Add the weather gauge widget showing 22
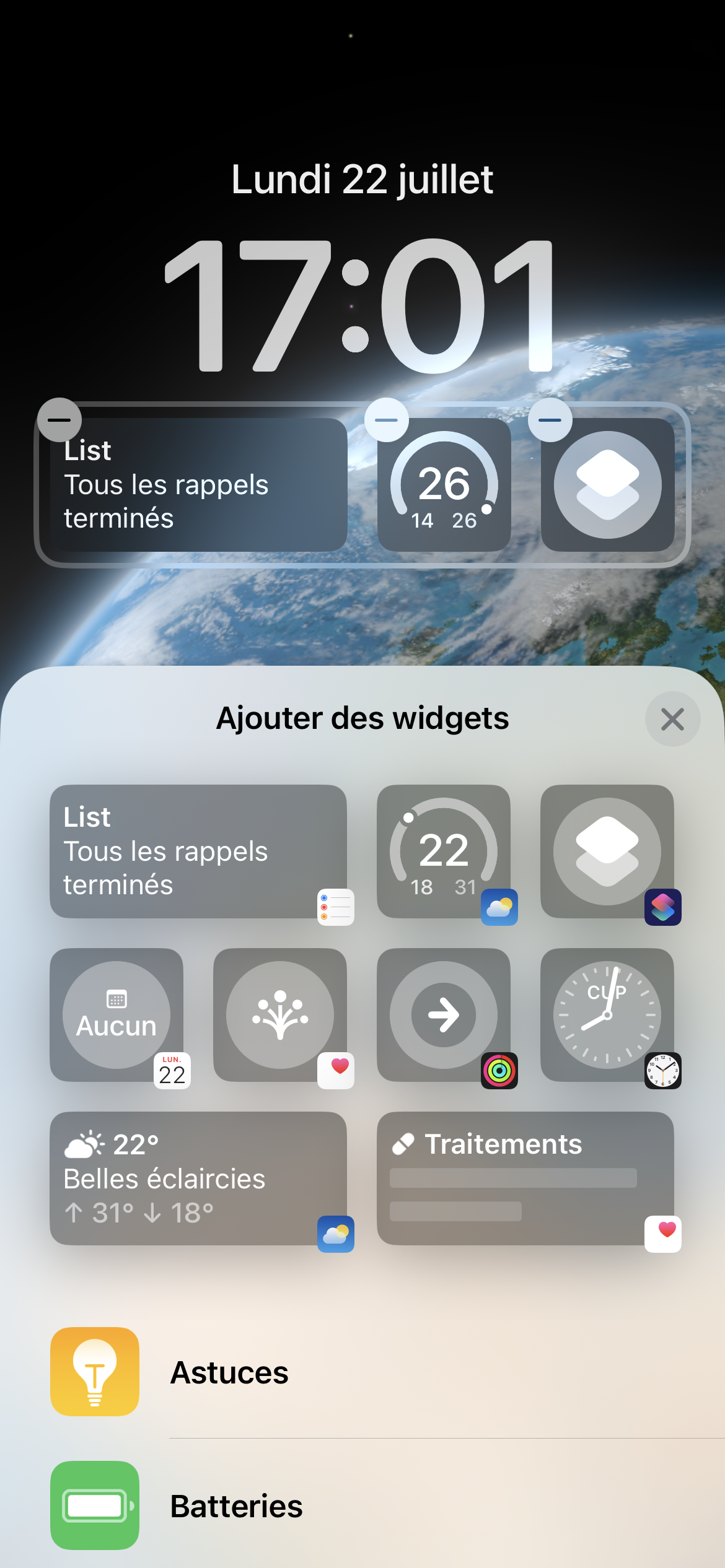 click(444, 852)
